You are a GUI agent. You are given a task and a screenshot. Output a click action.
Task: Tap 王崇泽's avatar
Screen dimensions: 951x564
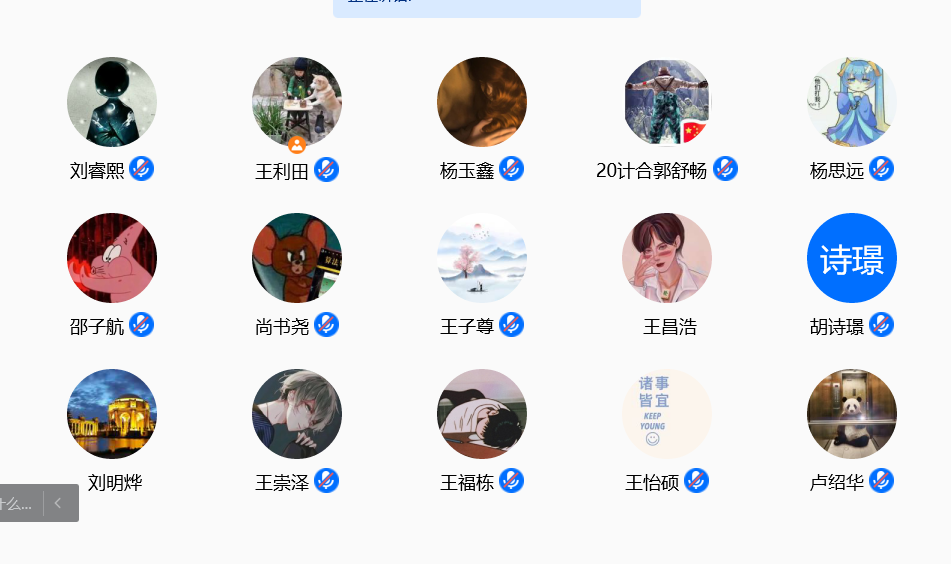pyautogui.click(x=297, y=414)
